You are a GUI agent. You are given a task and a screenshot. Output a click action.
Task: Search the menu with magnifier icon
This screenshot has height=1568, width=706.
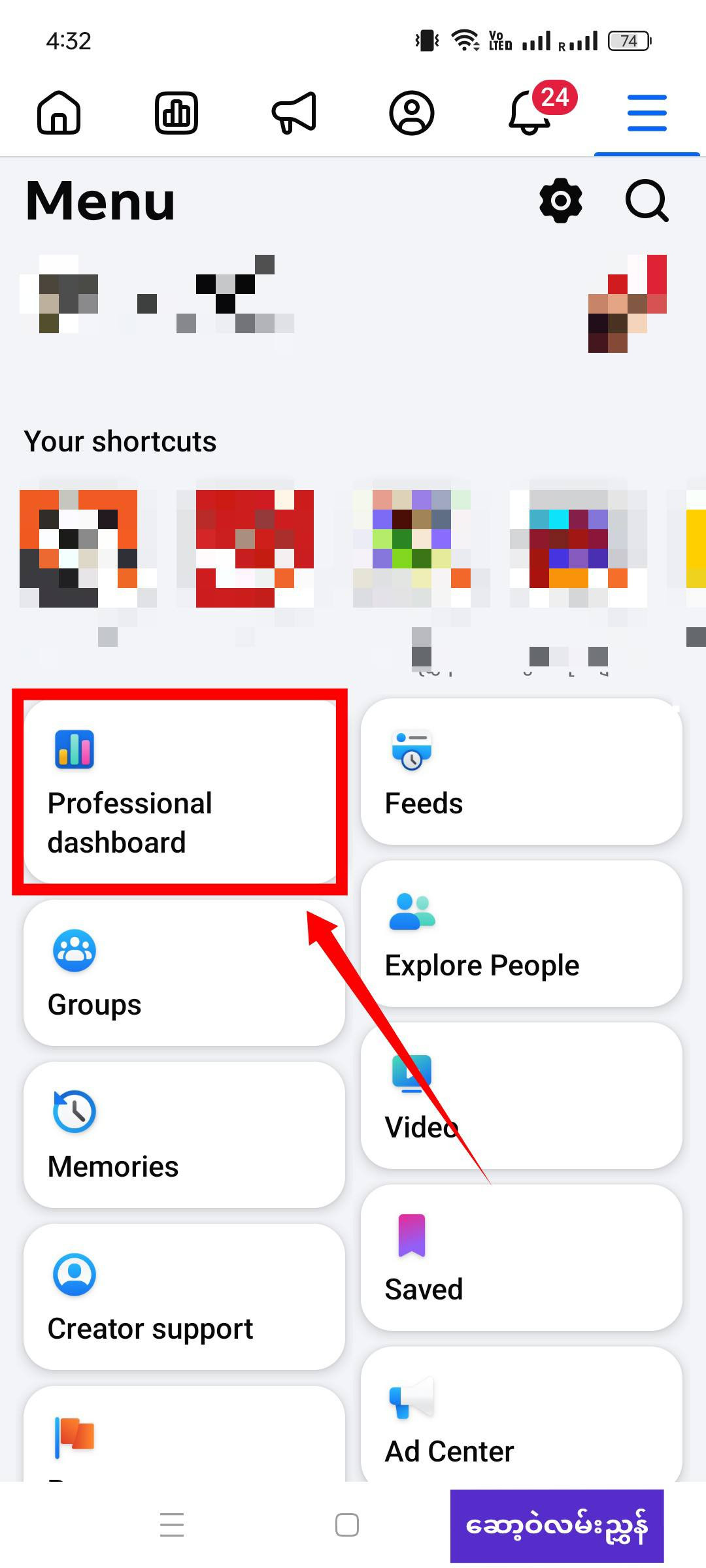647,201
